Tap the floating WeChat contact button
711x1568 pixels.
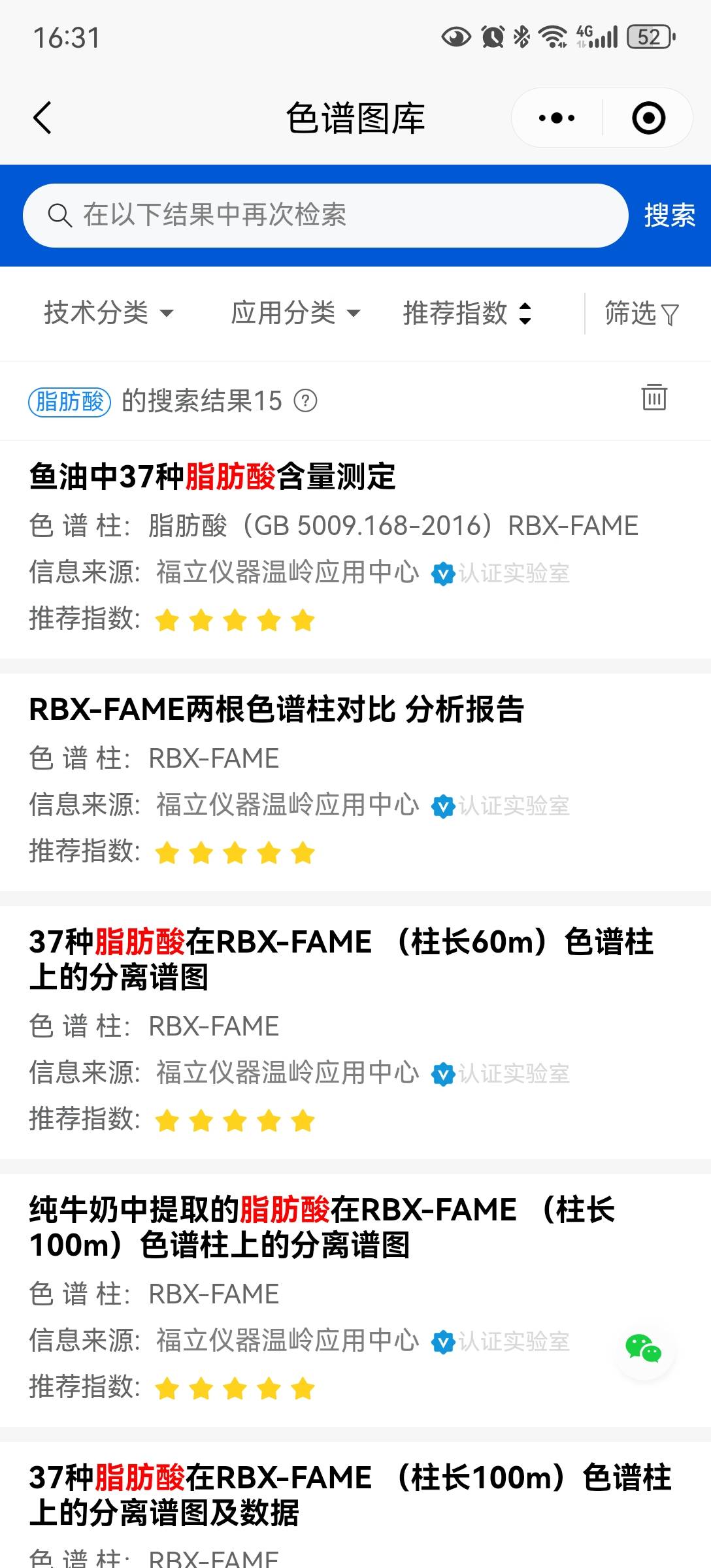pos(644,1348)
